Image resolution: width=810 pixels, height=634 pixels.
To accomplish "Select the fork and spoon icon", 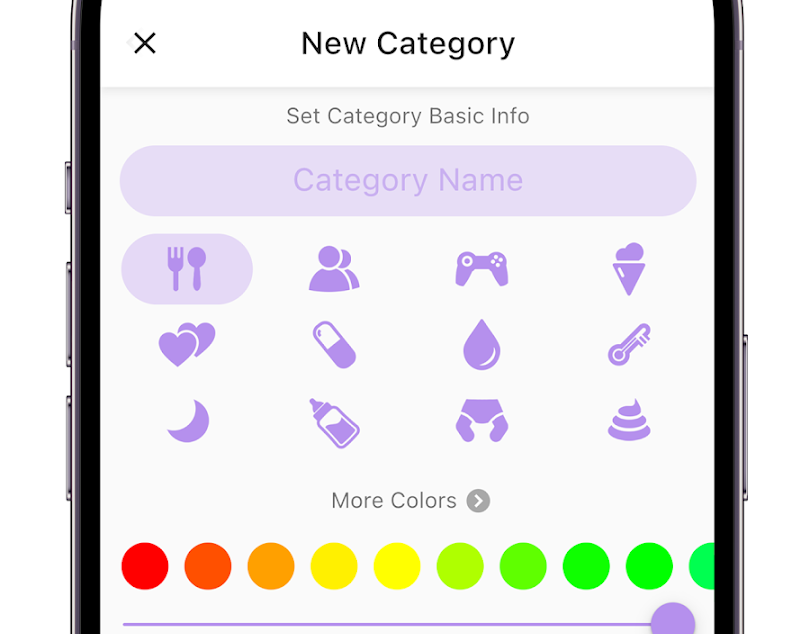I will [187, 269].
